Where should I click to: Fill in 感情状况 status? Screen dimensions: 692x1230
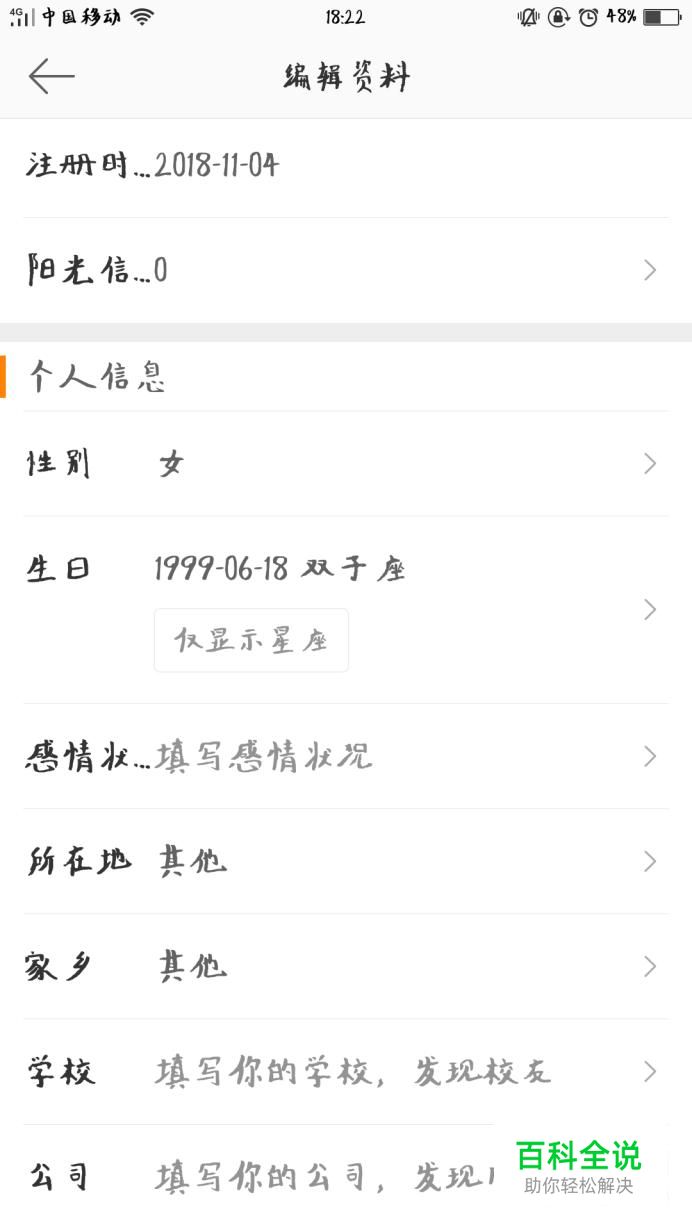click(346, 756)
